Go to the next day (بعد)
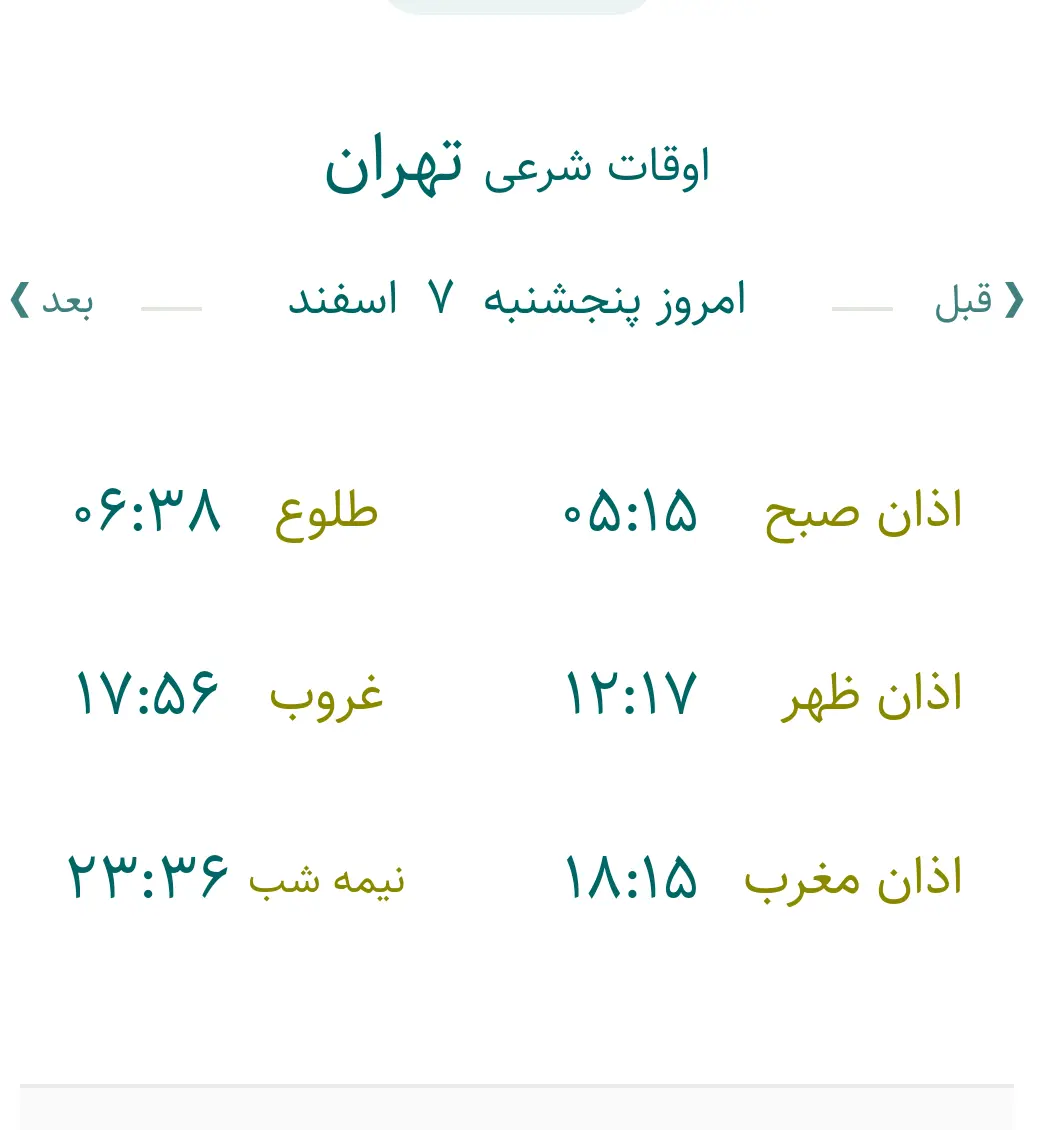This screenshot has width=1057, height=1130. tap(52, 300)
